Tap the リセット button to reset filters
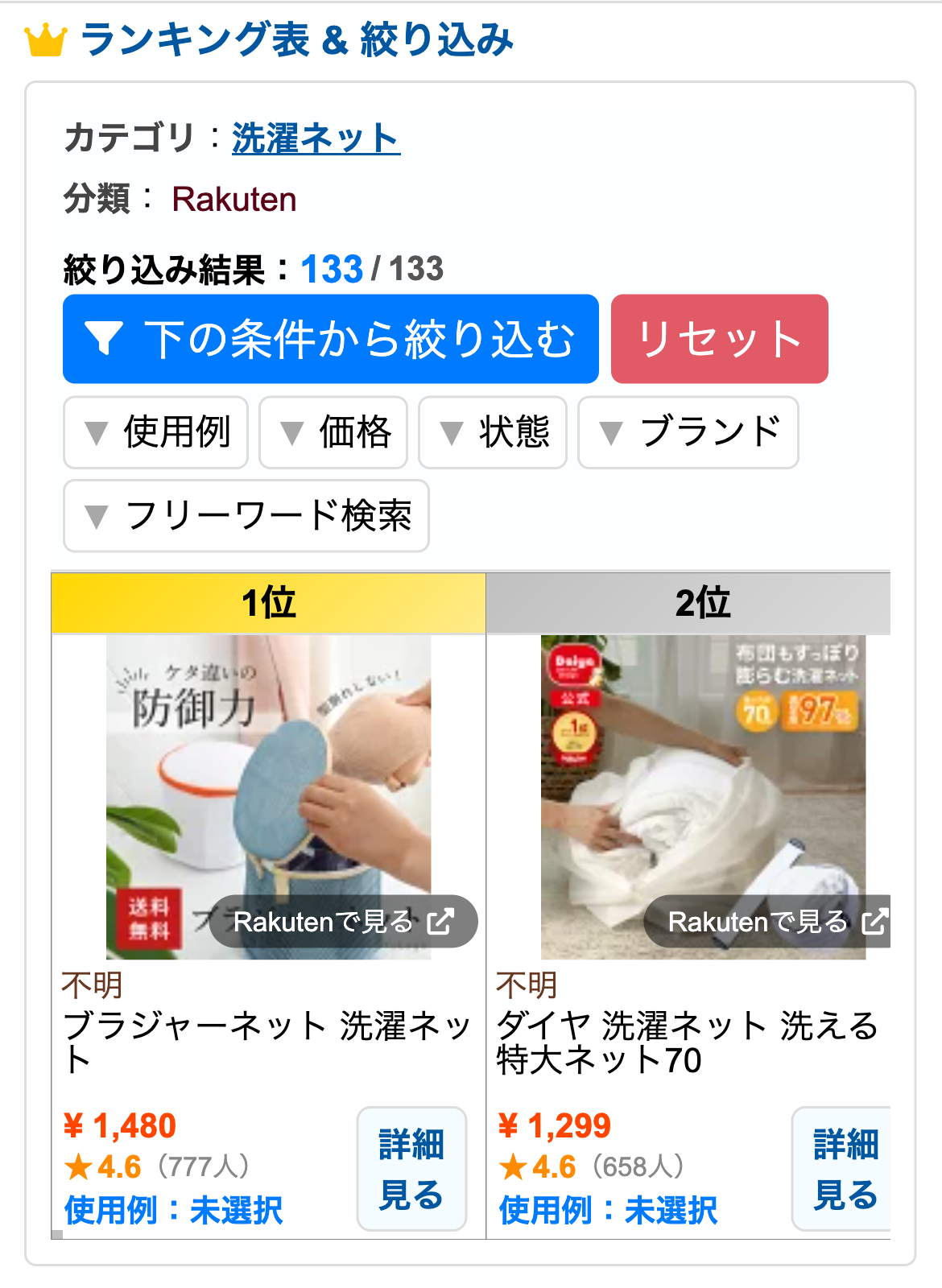 (x=719, y=339)
